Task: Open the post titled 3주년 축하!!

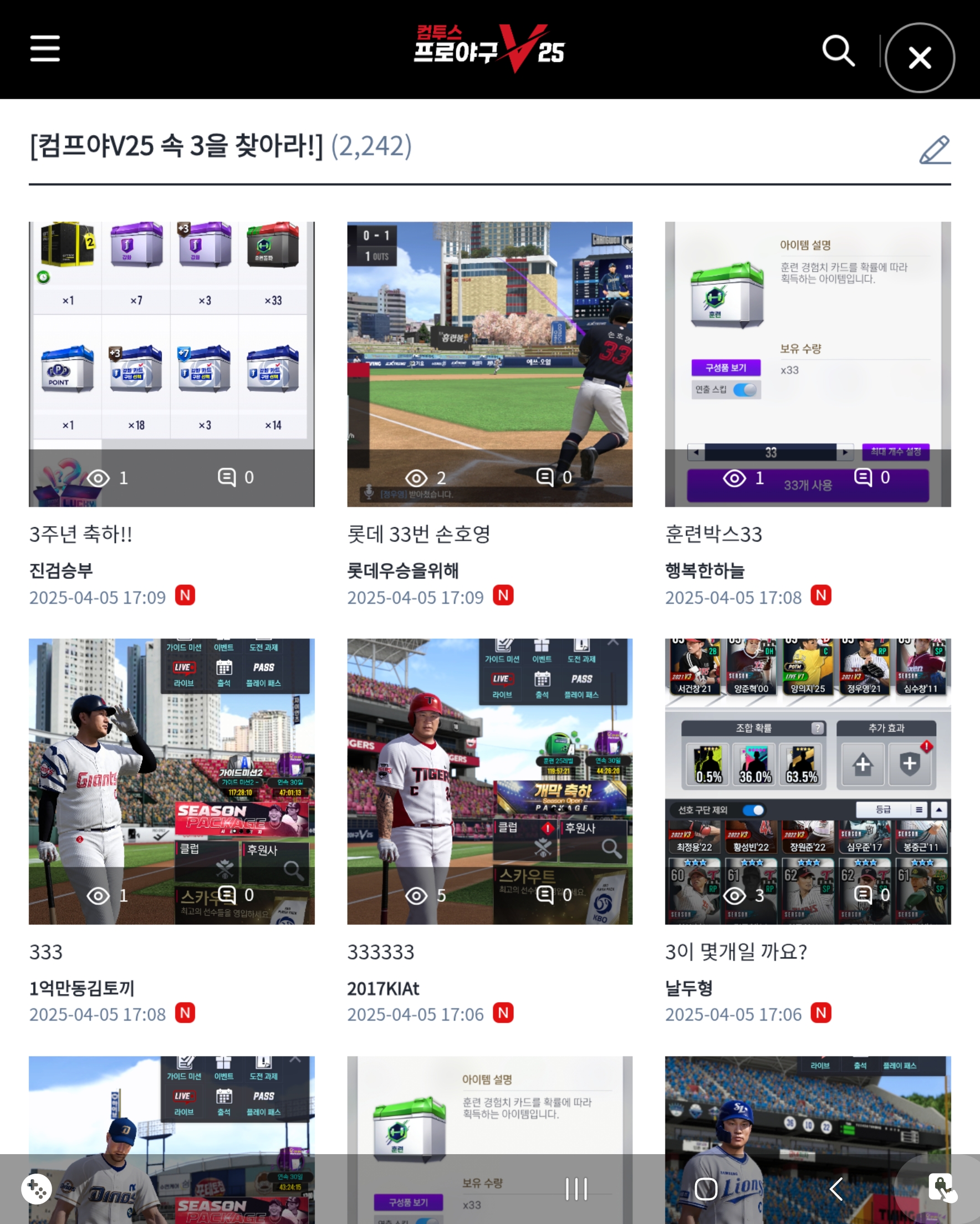Action: point(80,534)
